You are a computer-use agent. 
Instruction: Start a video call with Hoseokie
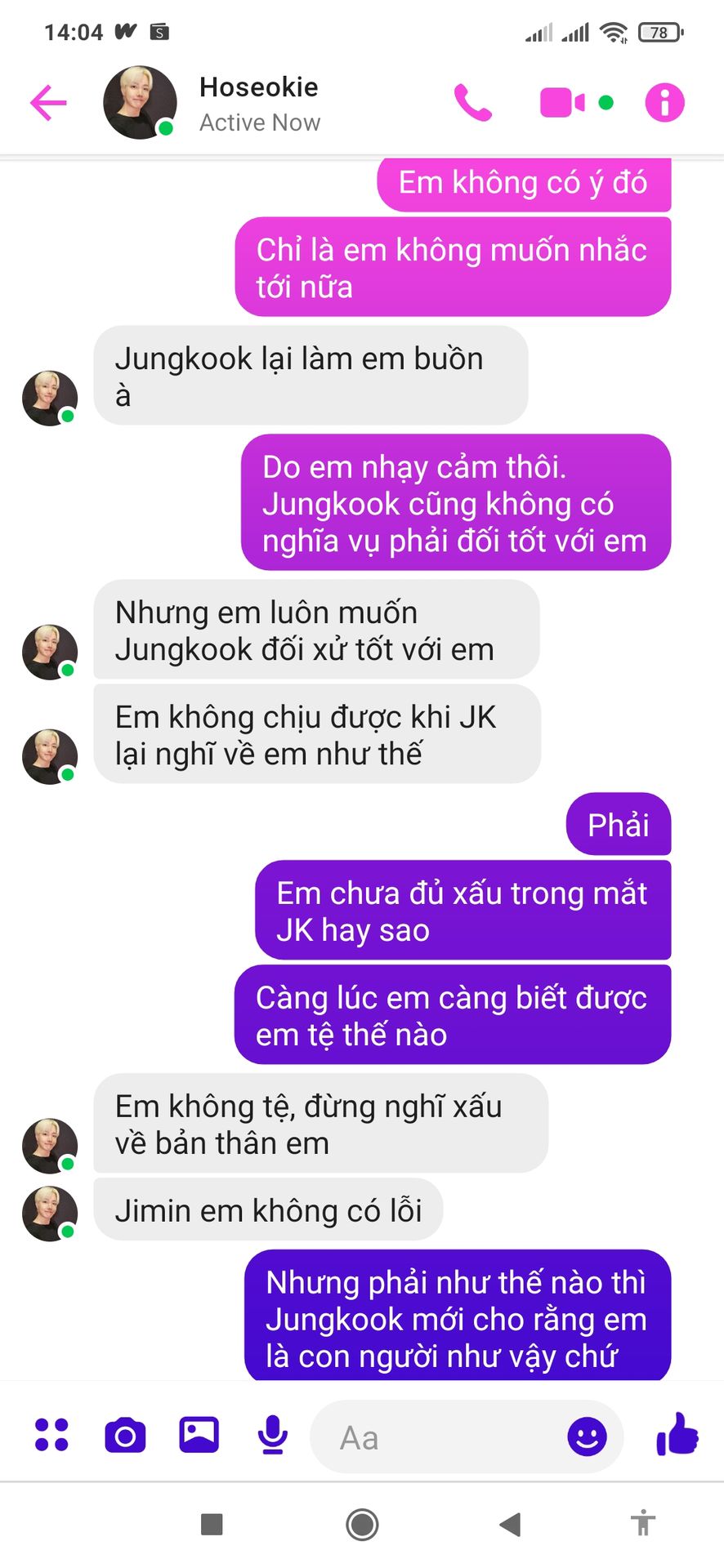[562, 103]
